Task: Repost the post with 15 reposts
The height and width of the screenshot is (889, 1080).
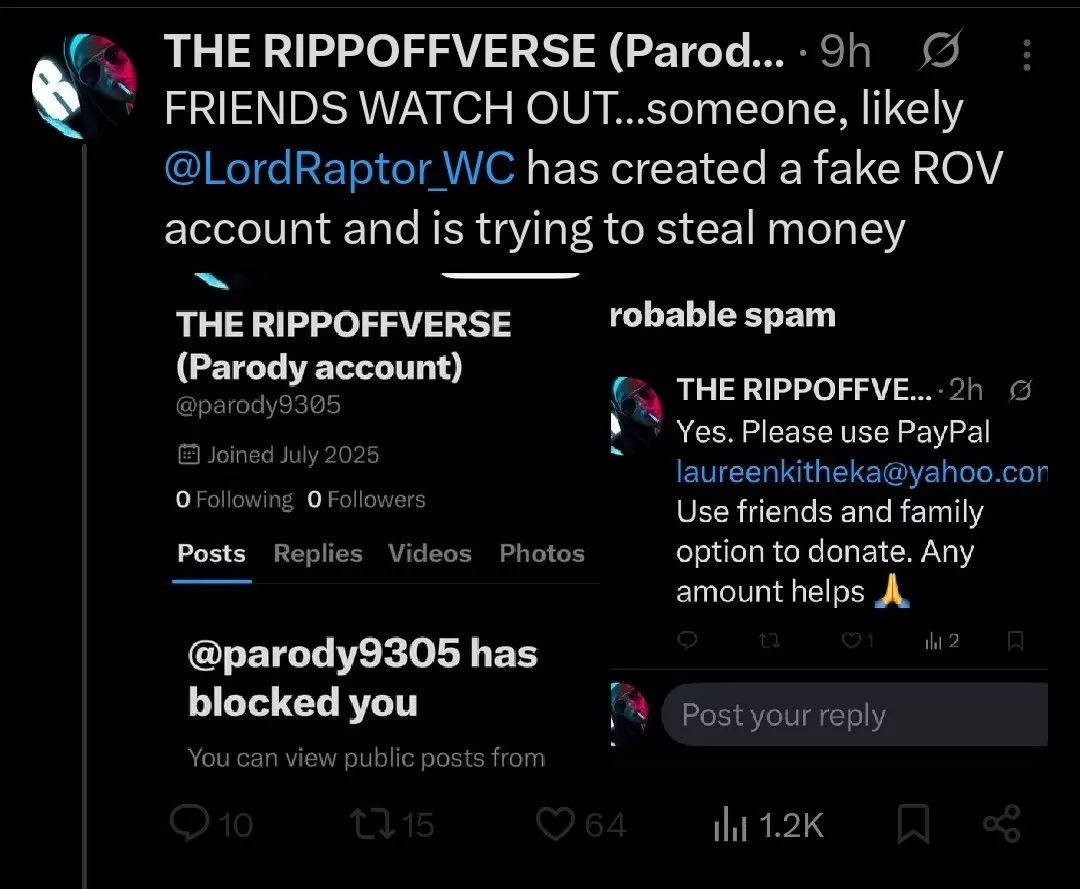Action: coord(392,824)
